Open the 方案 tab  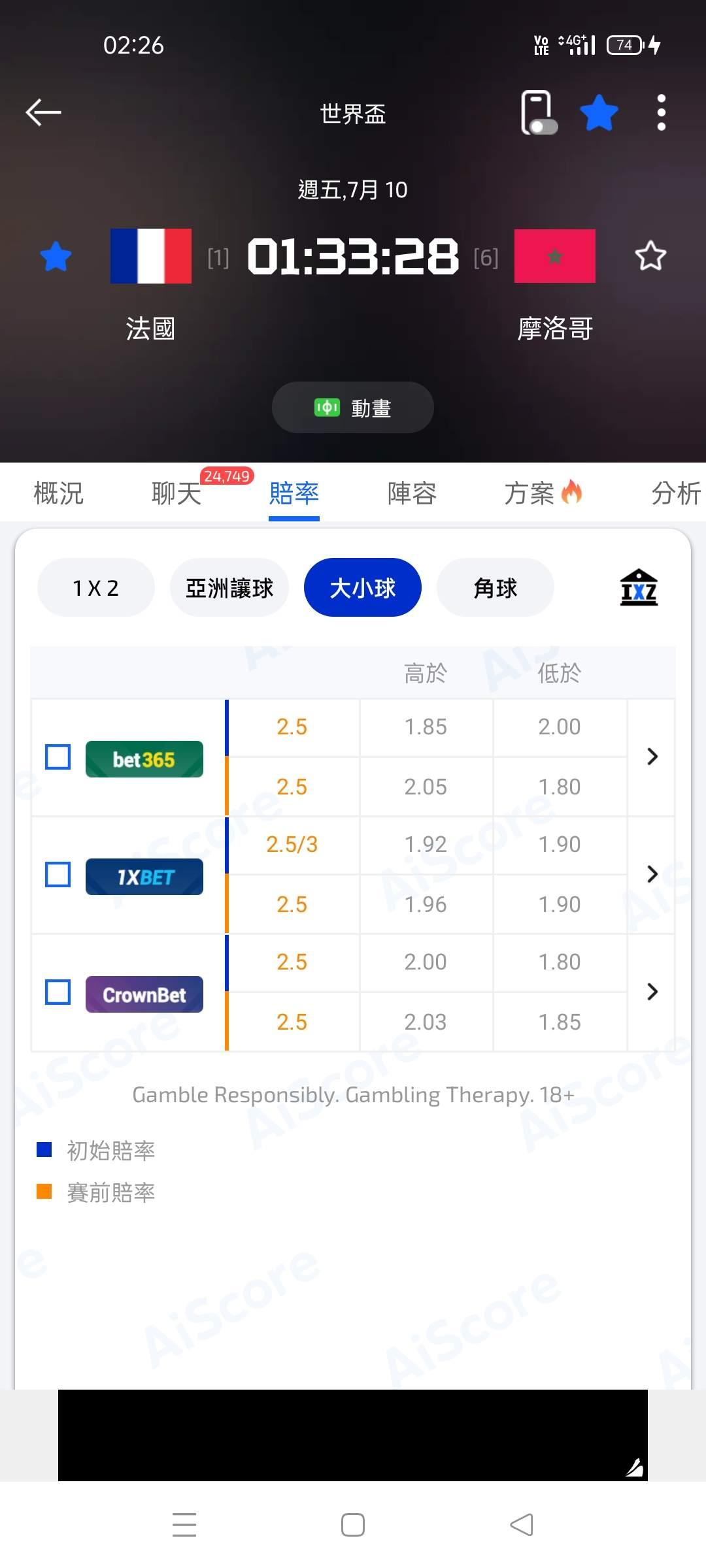click(x=543, y=493)
